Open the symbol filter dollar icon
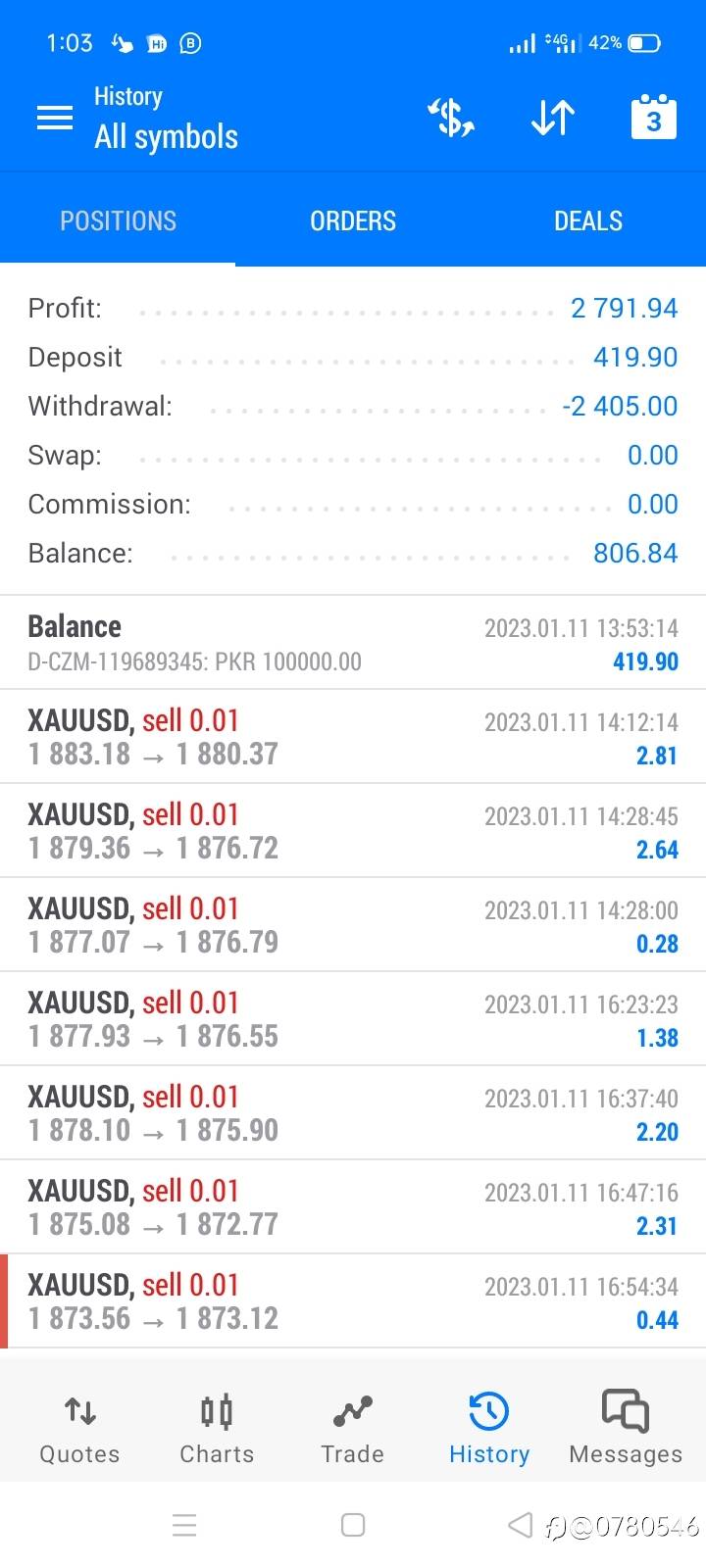This screenshot has height=1568, width=706. point(451,119)
